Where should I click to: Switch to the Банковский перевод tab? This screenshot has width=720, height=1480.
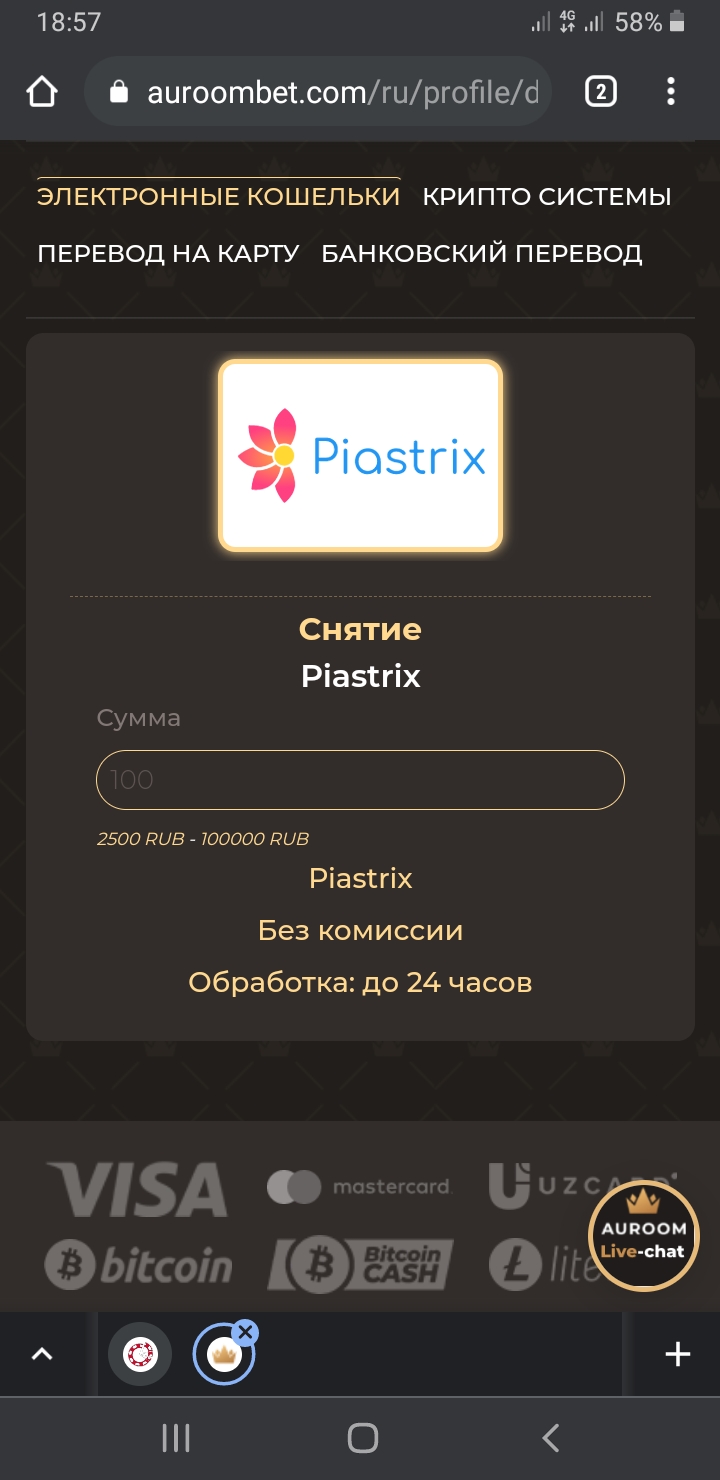click(481, 253)
